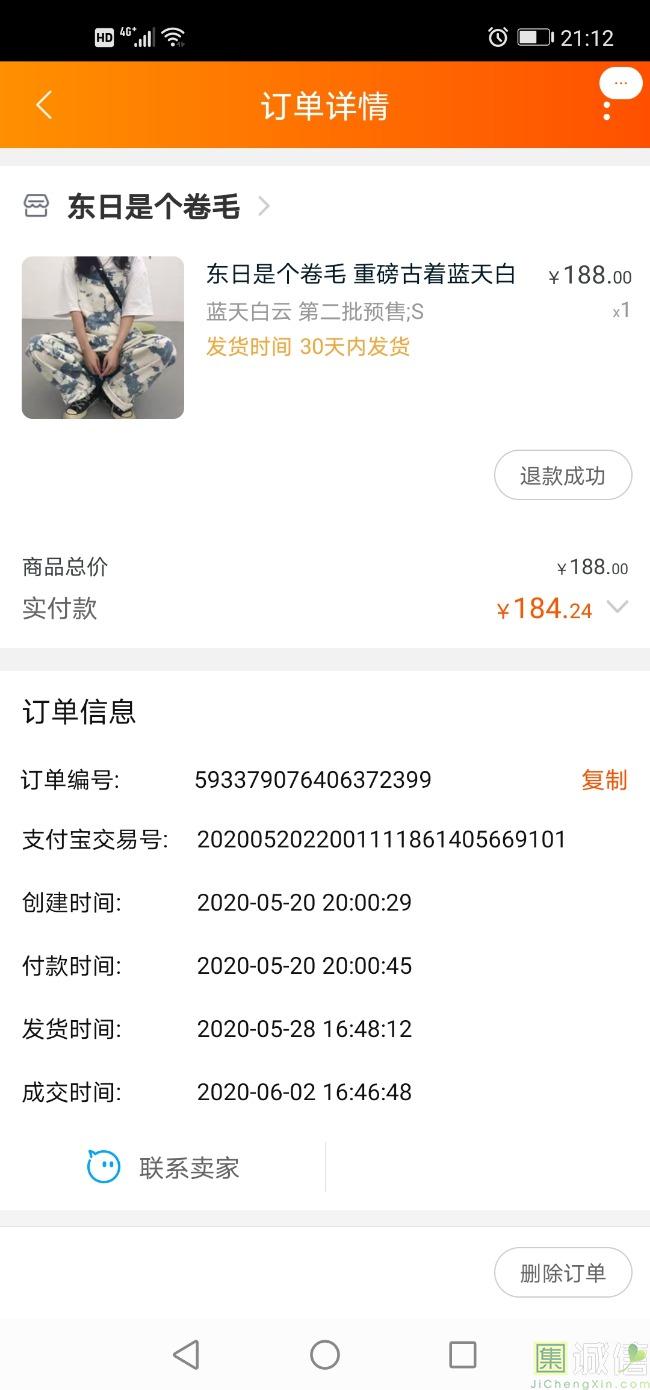
Task: Contact the seller via 联系卖家
Action: (164, 1167)
